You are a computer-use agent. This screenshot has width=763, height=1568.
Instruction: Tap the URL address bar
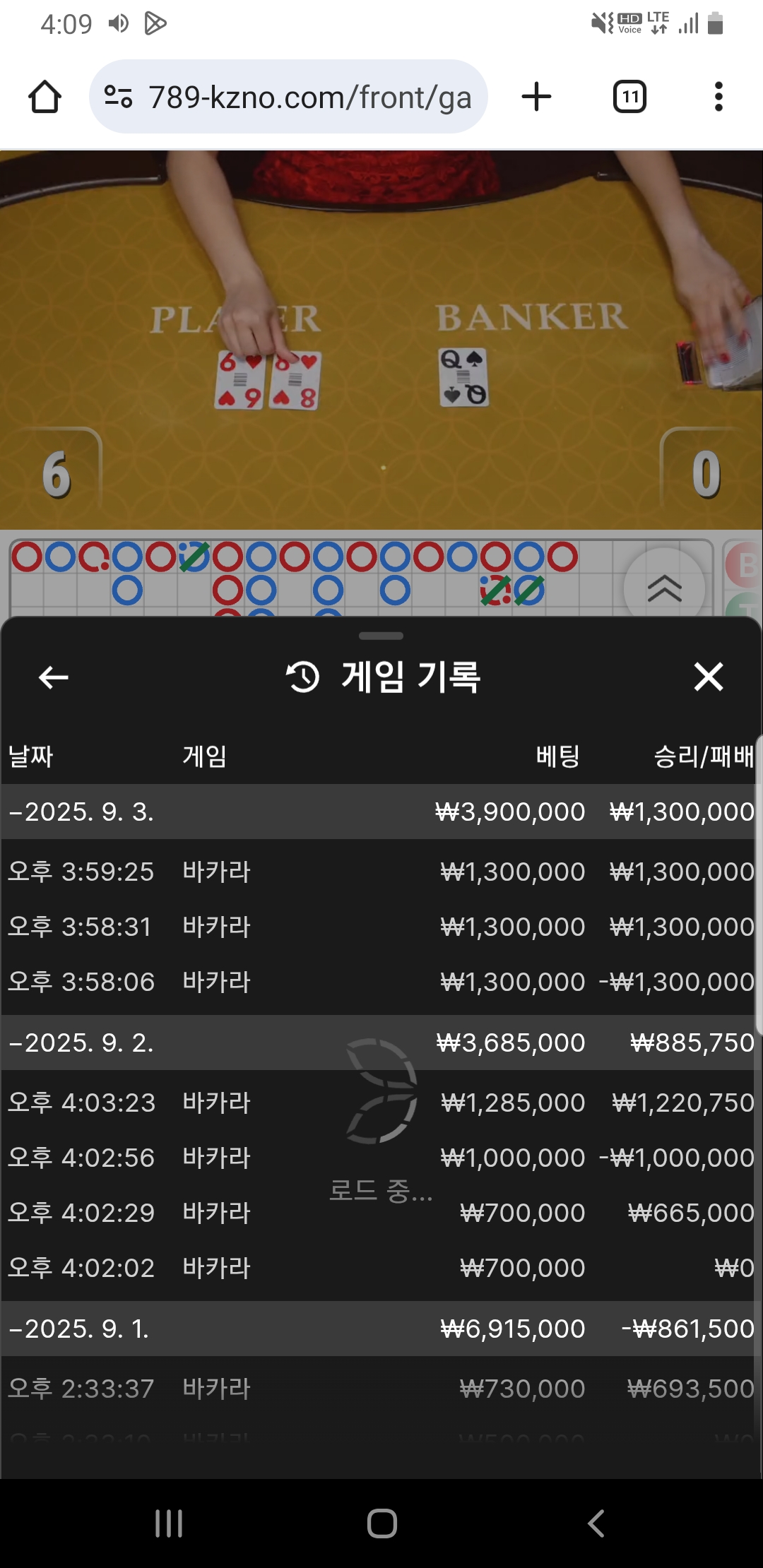click(x=290, y=97)
